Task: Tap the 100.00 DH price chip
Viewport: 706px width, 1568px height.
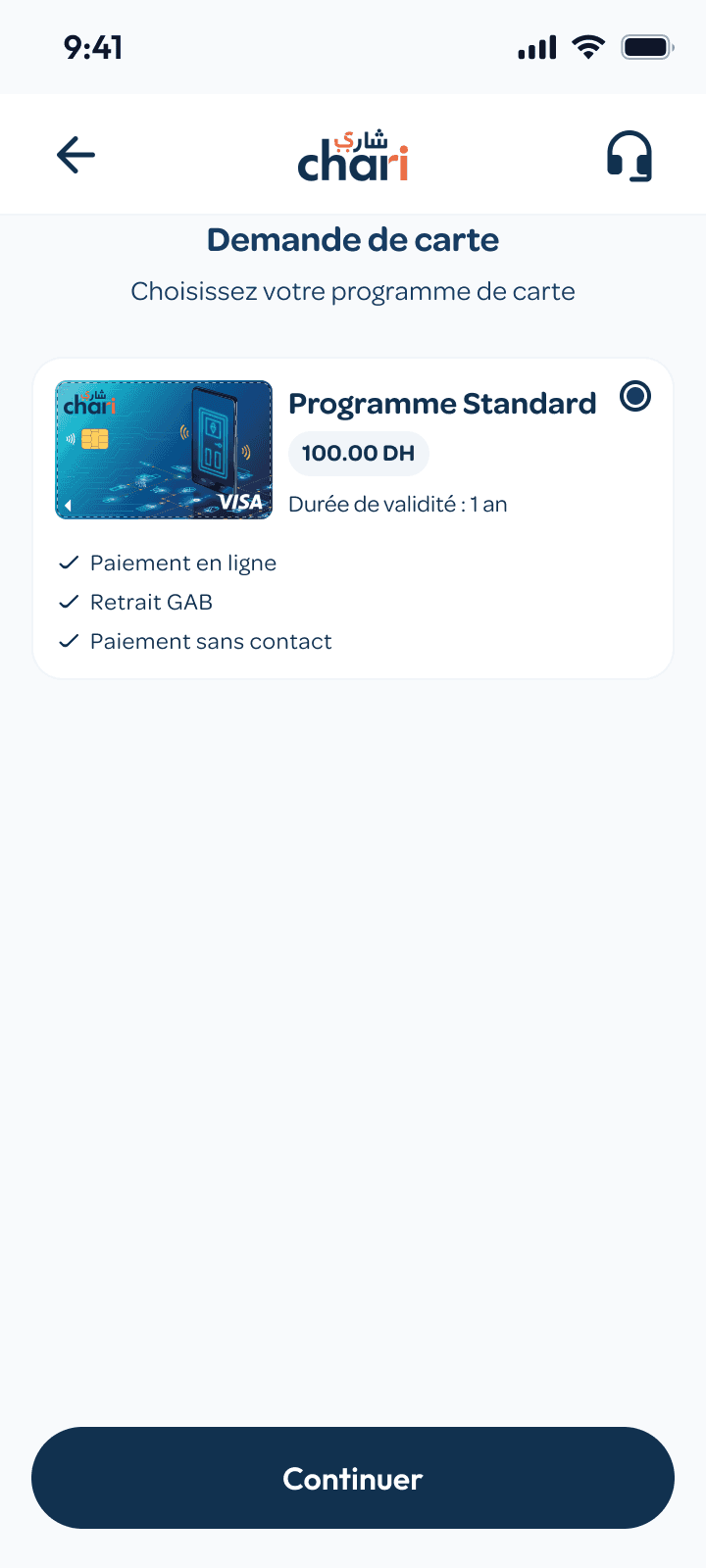Action: point(359,453)
